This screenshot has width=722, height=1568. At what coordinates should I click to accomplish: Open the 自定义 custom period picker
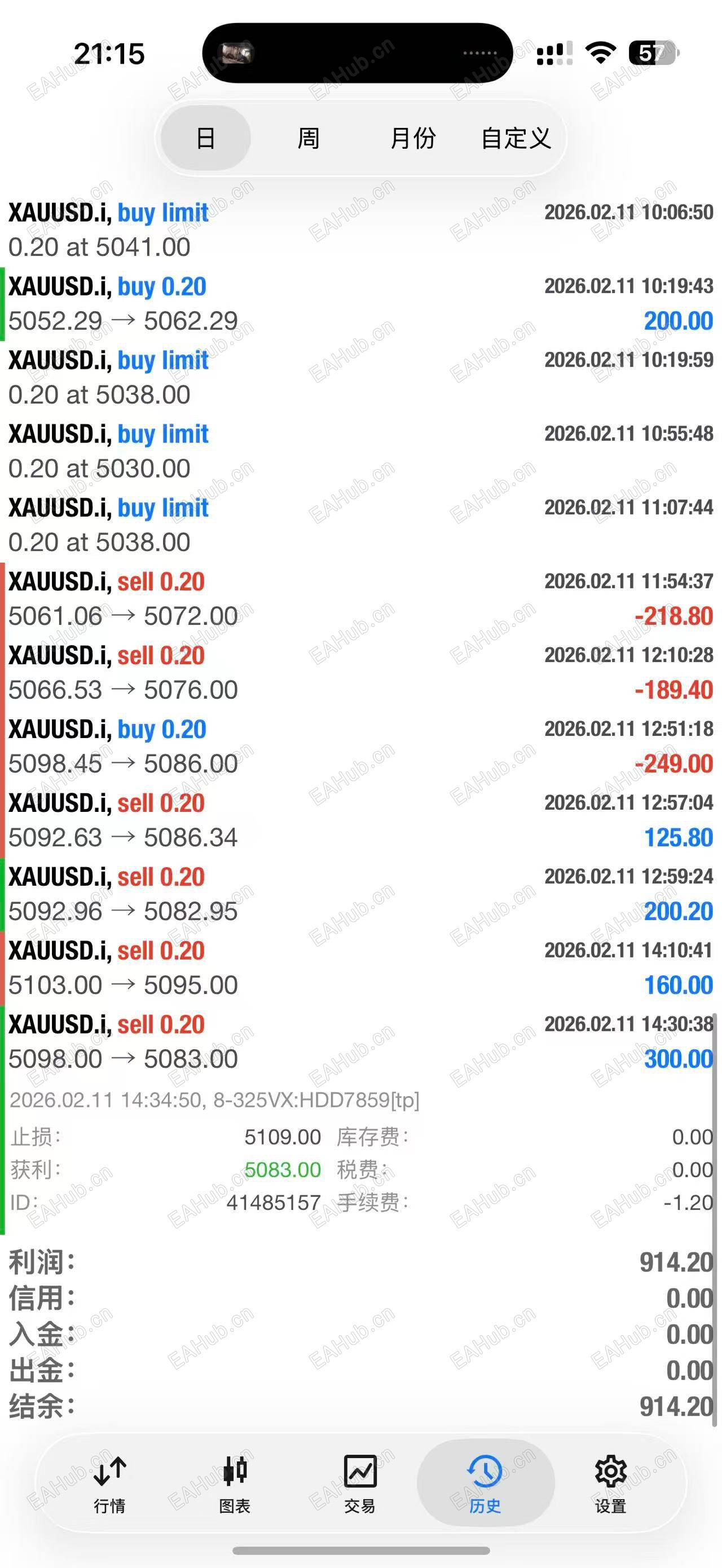point(516,138)
